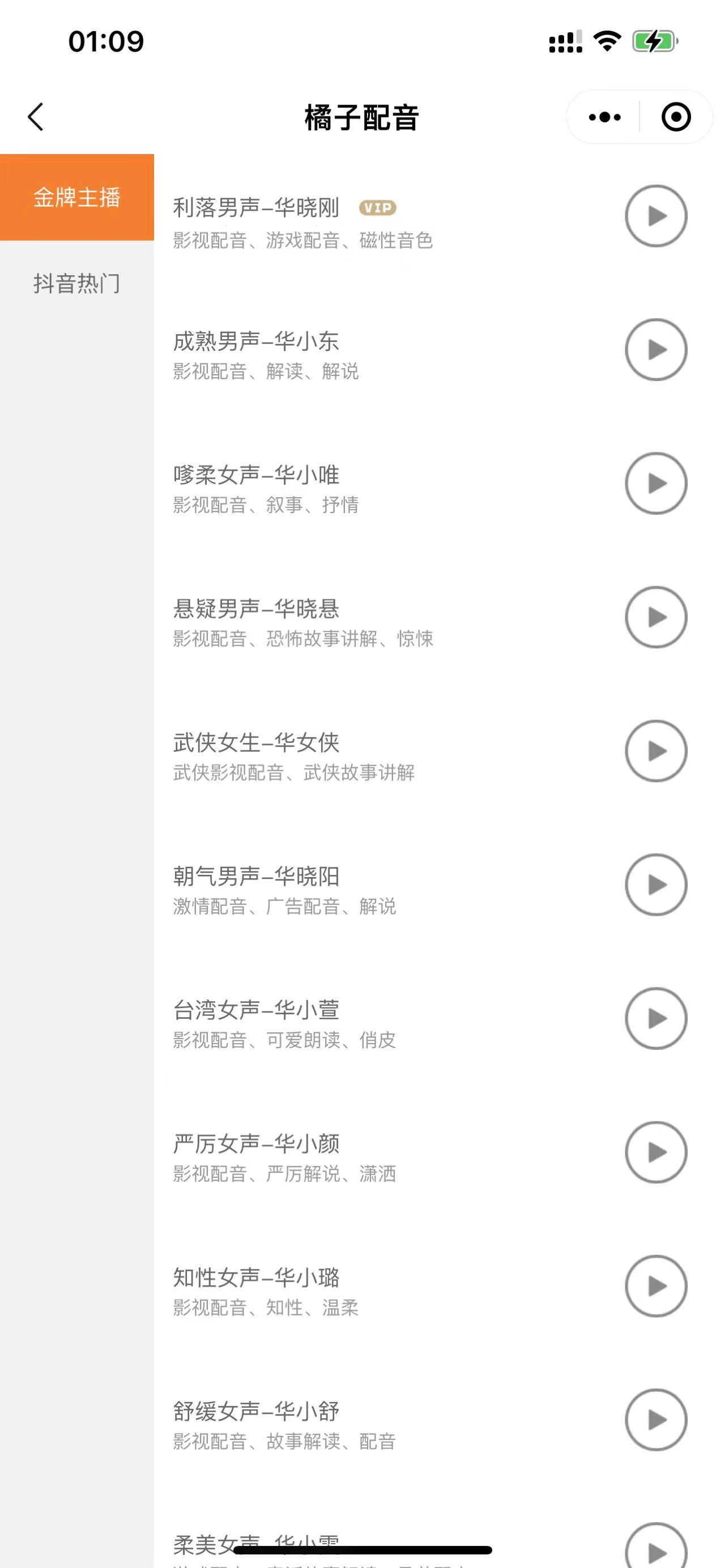The width and height of the screenshot is (725, 1568).
Task: Play the 武侠女生-华女侠 voice preview
Action: [x=655, y=751]
